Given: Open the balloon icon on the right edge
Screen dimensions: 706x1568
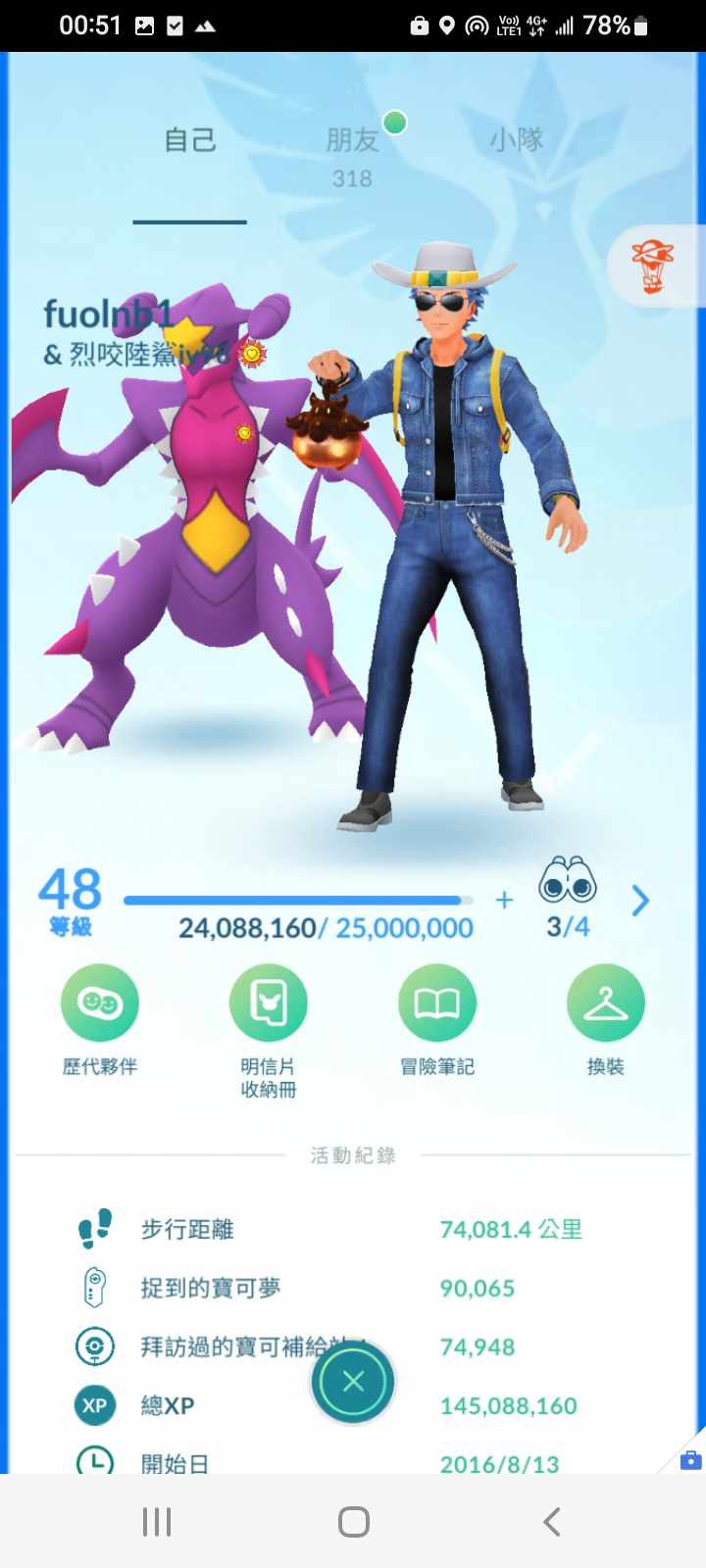Looking at the screenshot, I should pyautogui.click(x=653, y=267).
